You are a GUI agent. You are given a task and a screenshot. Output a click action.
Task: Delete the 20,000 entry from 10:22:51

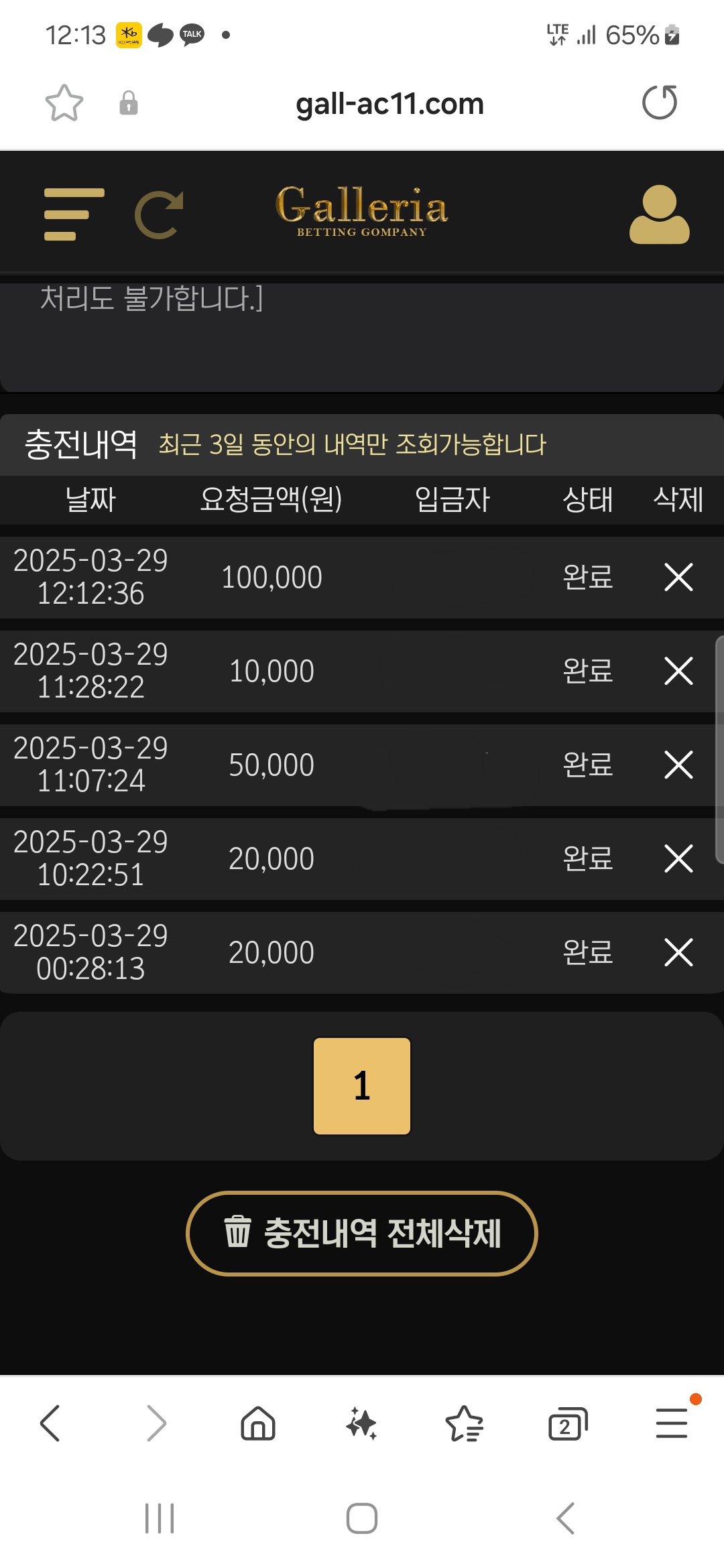(x=678, y=858)
